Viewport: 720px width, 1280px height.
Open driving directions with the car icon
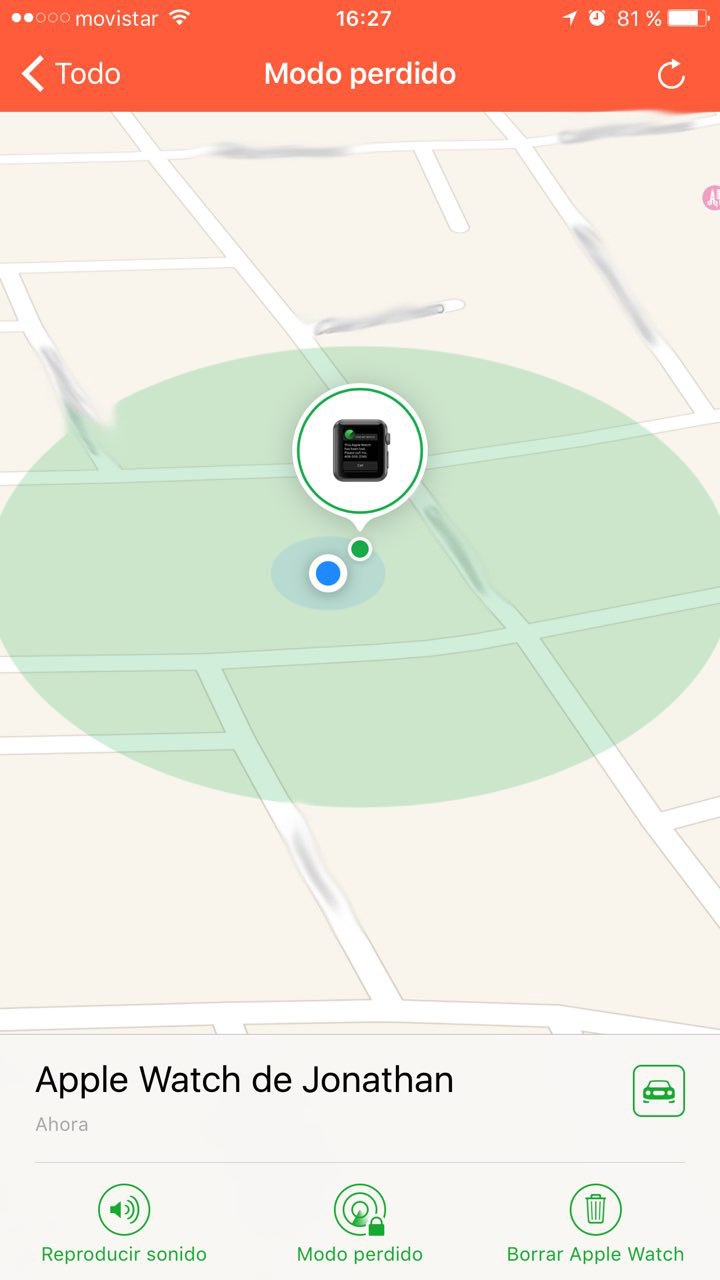click(659, 1090)
